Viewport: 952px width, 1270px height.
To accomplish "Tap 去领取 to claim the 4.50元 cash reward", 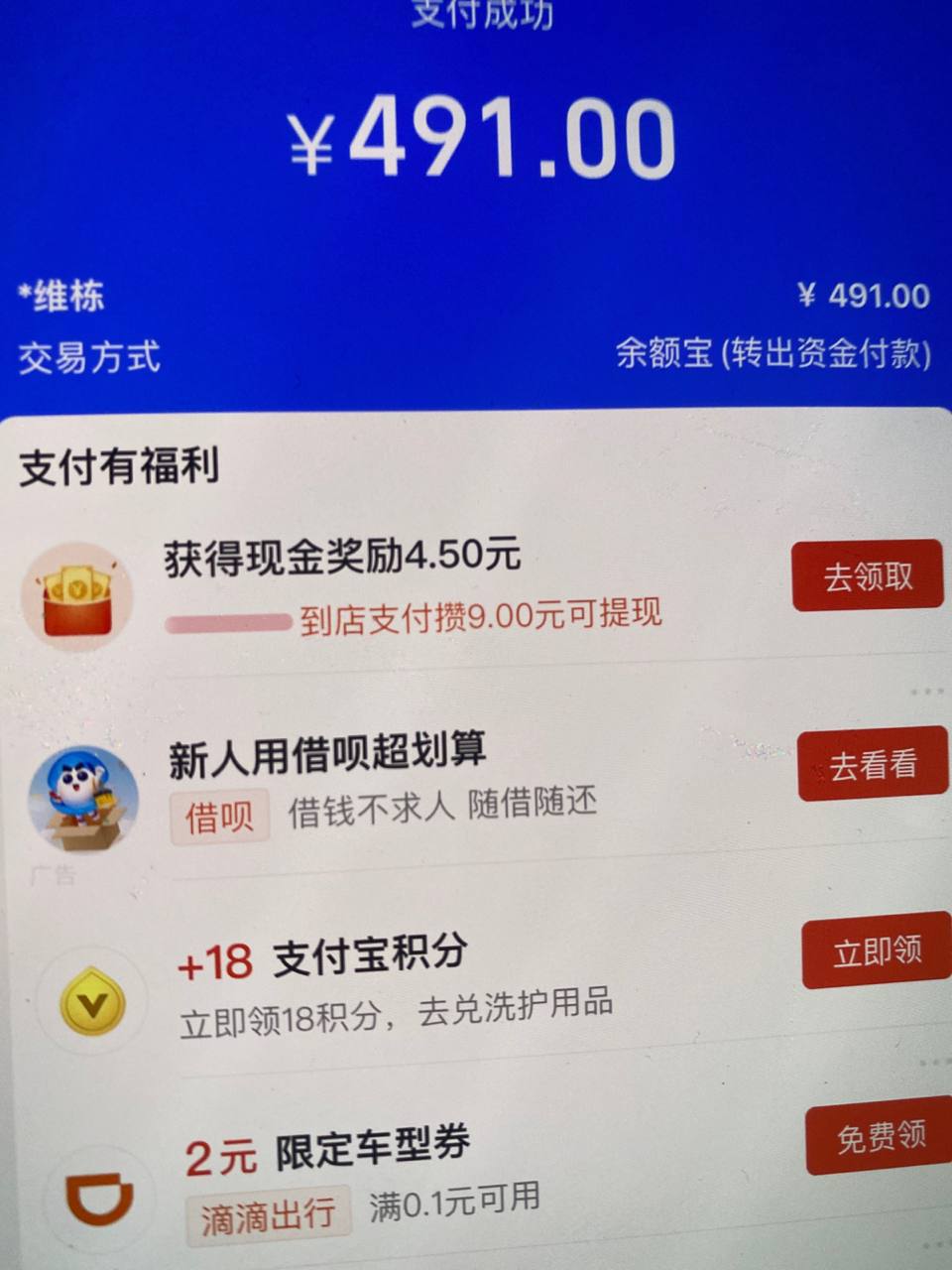I will pos(867,575).
